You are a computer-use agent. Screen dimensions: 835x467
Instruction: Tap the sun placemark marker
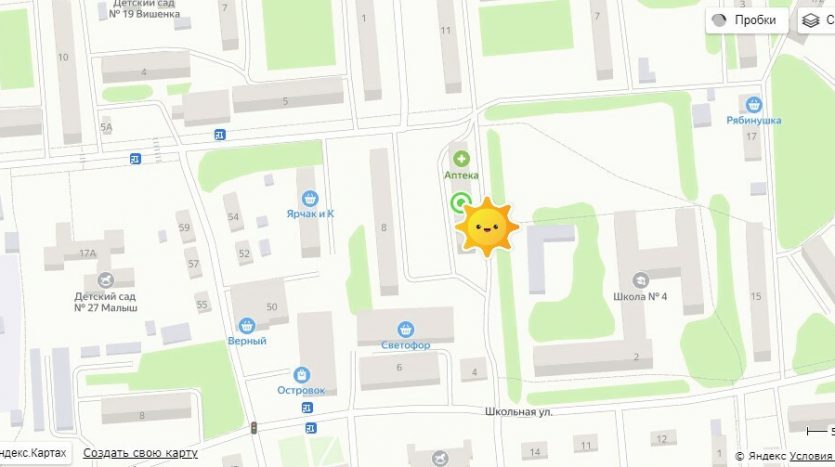pyautogui.click(x=487, y=227)
